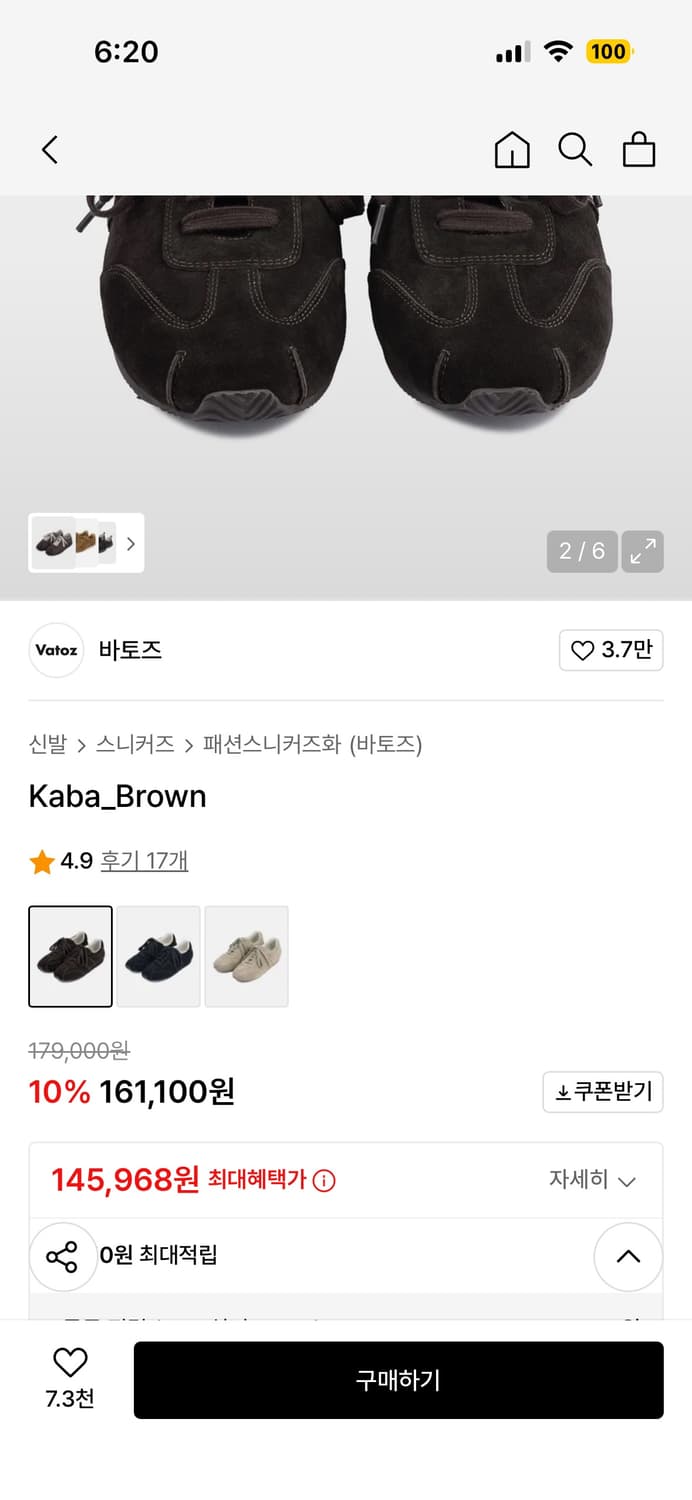Open the color thumbnails strip on image
Screen dimensions: 692x1500
[86, 543]
